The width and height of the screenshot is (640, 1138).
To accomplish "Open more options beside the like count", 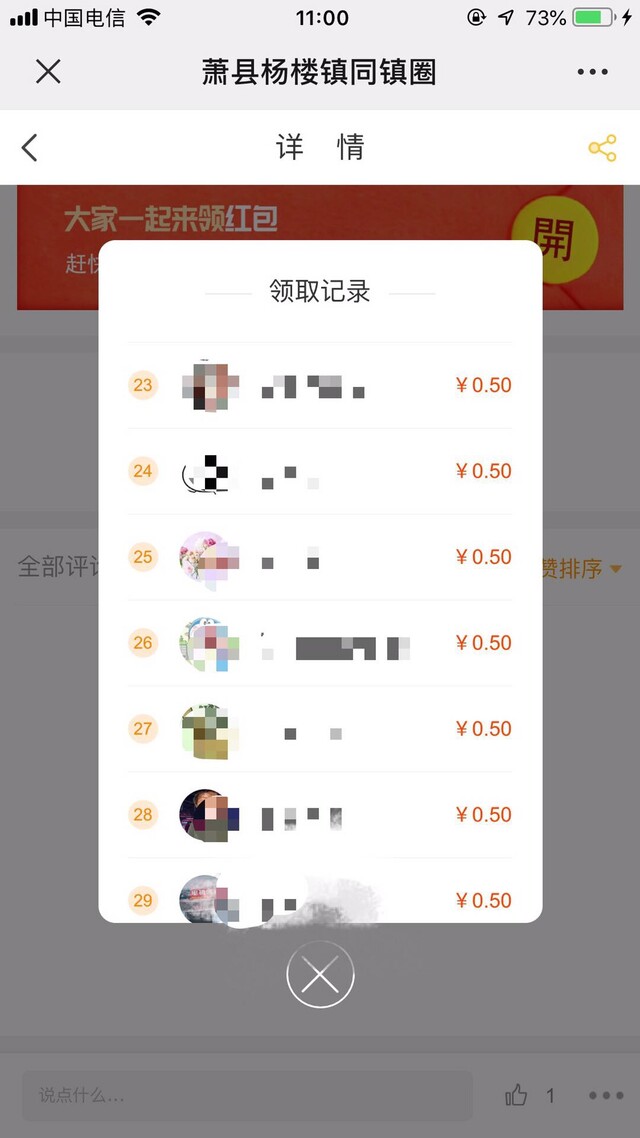I will [606, 1095].
